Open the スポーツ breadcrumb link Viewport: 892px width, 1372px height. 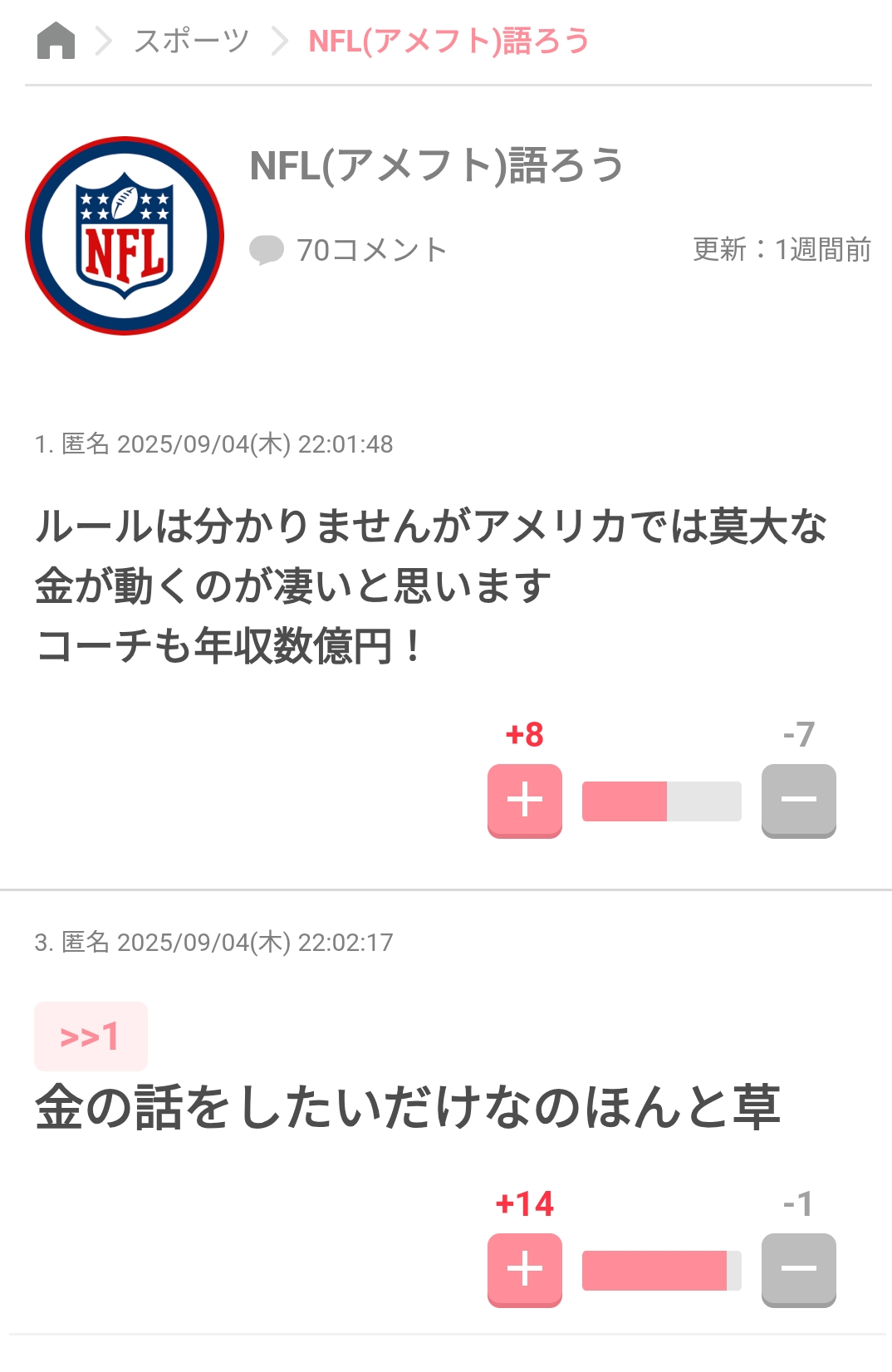pyautogui.click(x=191, y=41)
